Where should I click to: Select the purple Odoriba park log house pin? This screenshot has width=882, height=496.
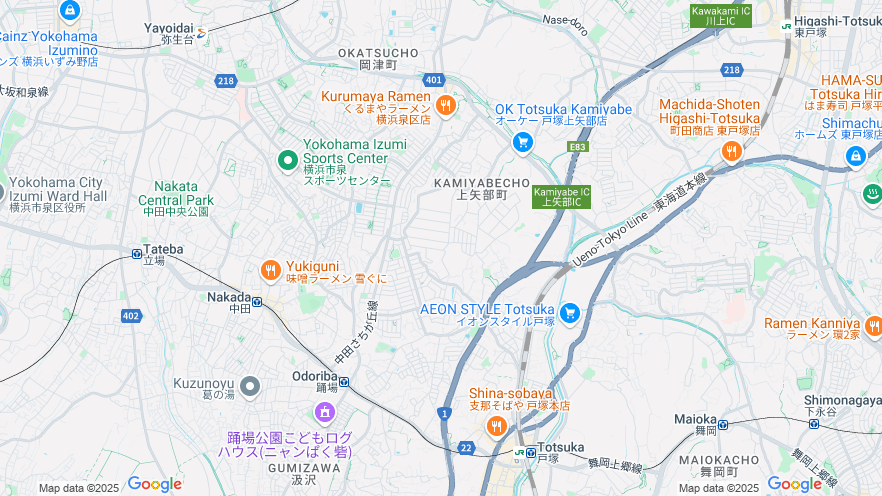pyautogui.click(x=324, y=411)
